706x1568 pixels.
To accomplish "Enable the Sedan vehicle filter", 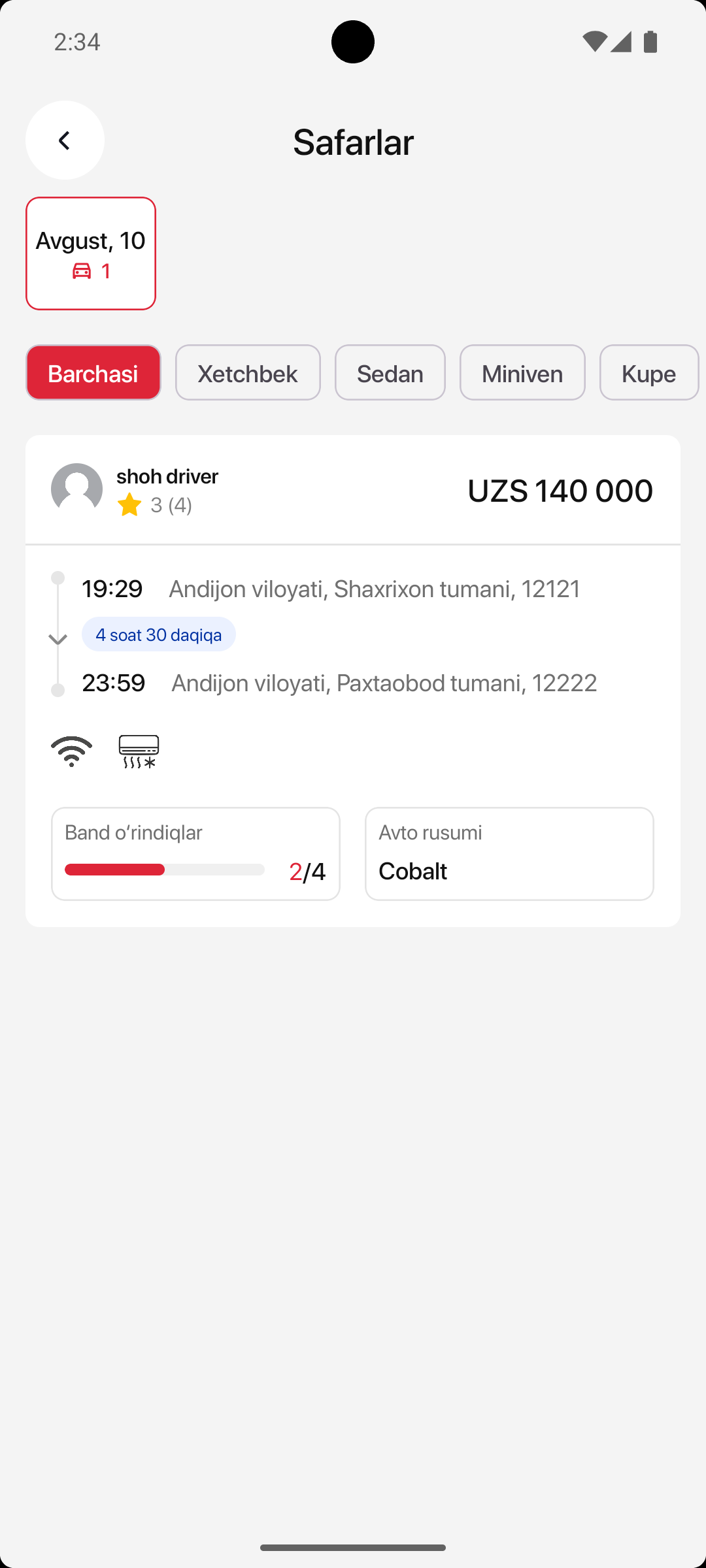I will click(390, 372).
